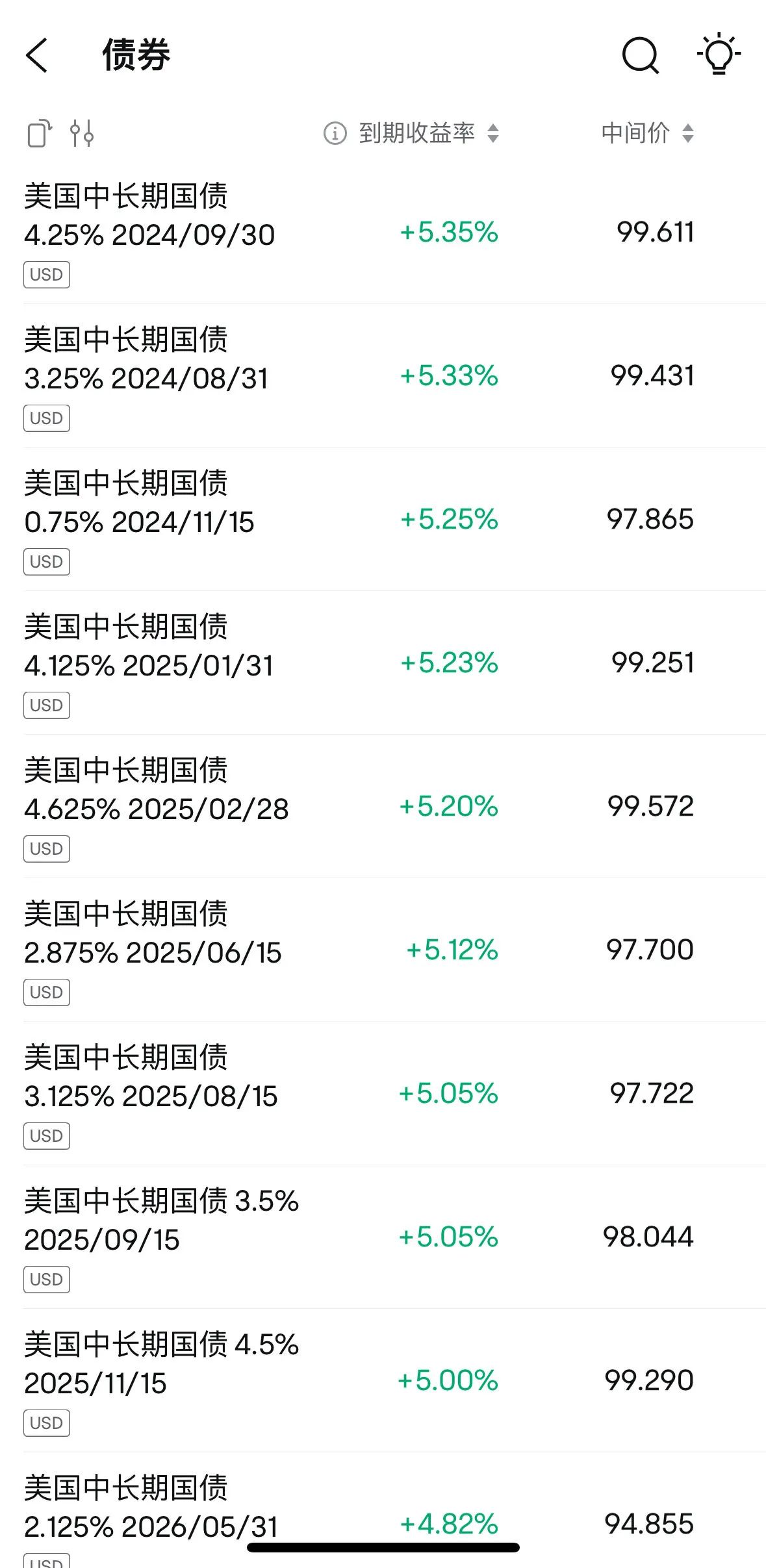Open bond 3.5% 2025/09/15
The image size is (766, 1568).
pyautogui.click(x=383, y=1237)
